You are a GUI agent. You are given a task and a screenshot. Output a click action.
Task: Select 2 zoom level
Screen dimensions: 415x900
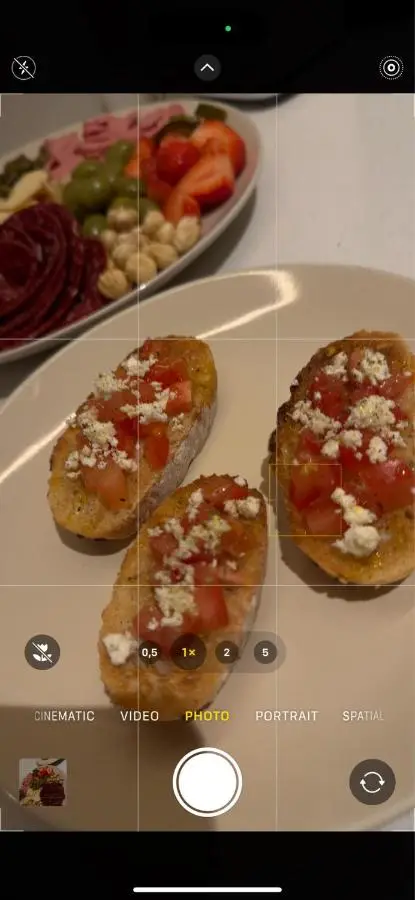pyautogui.click(x=227, y=652)
